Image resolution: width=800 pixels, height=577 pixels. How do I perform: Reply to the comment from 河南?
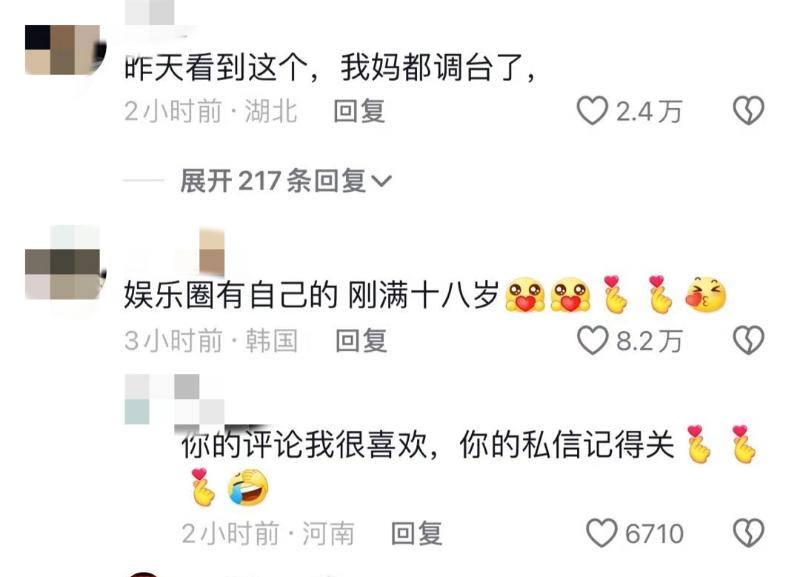coord(416,534)
